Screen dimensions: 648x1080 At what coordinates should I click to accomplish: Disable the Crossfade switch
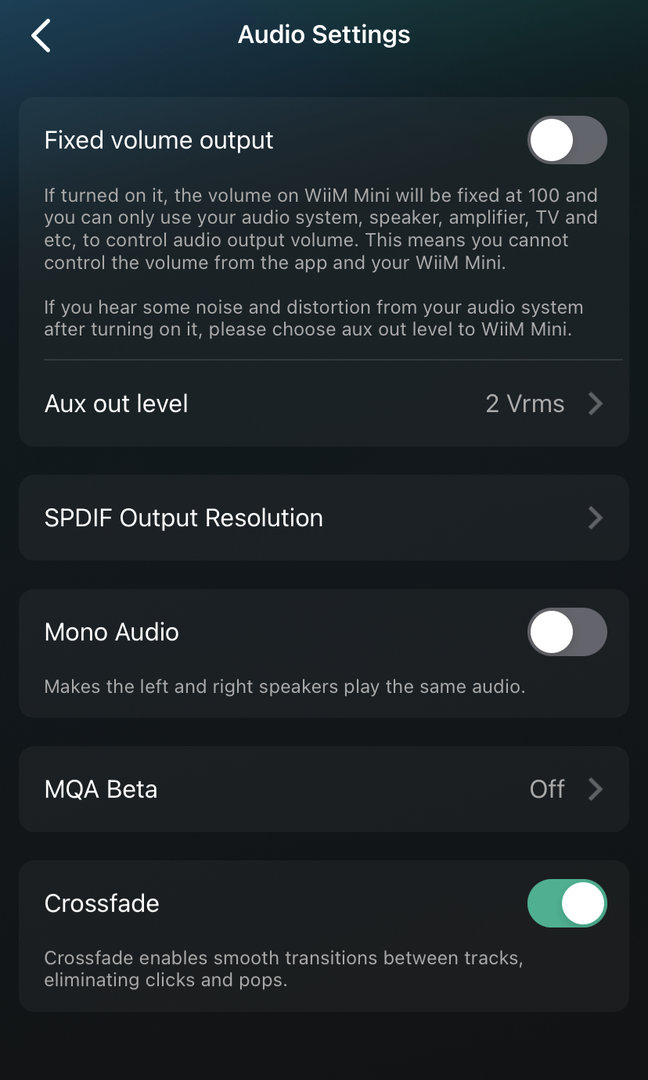click(x=567, y=904)
